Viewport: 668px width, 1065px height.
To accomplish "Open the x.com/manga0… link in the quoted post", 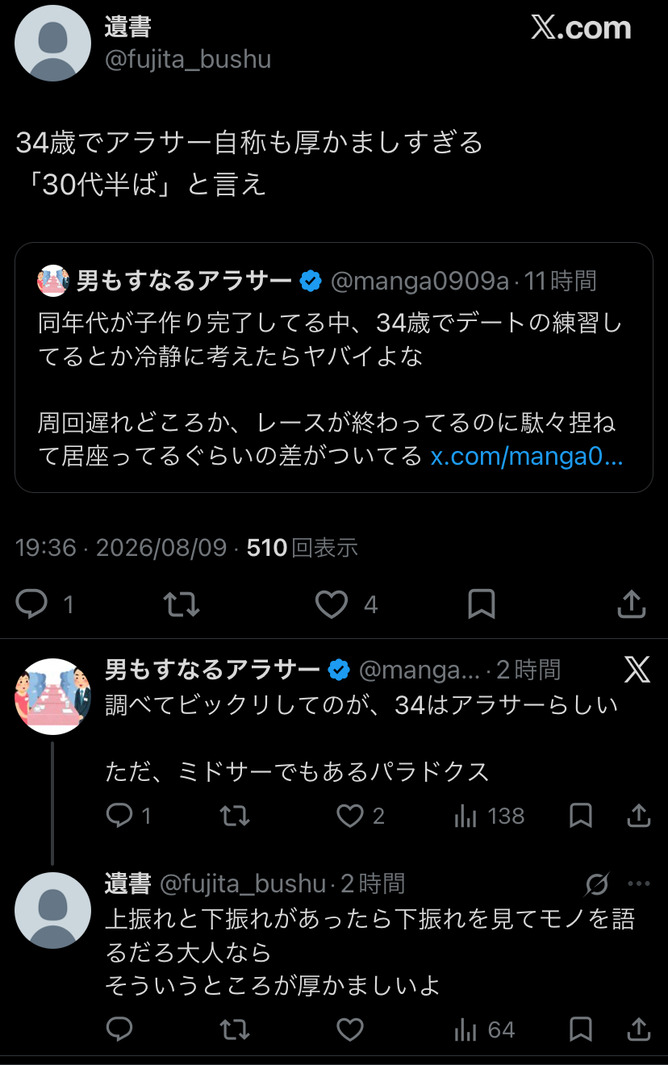I will pyautogui.click(x=527, y=456).
